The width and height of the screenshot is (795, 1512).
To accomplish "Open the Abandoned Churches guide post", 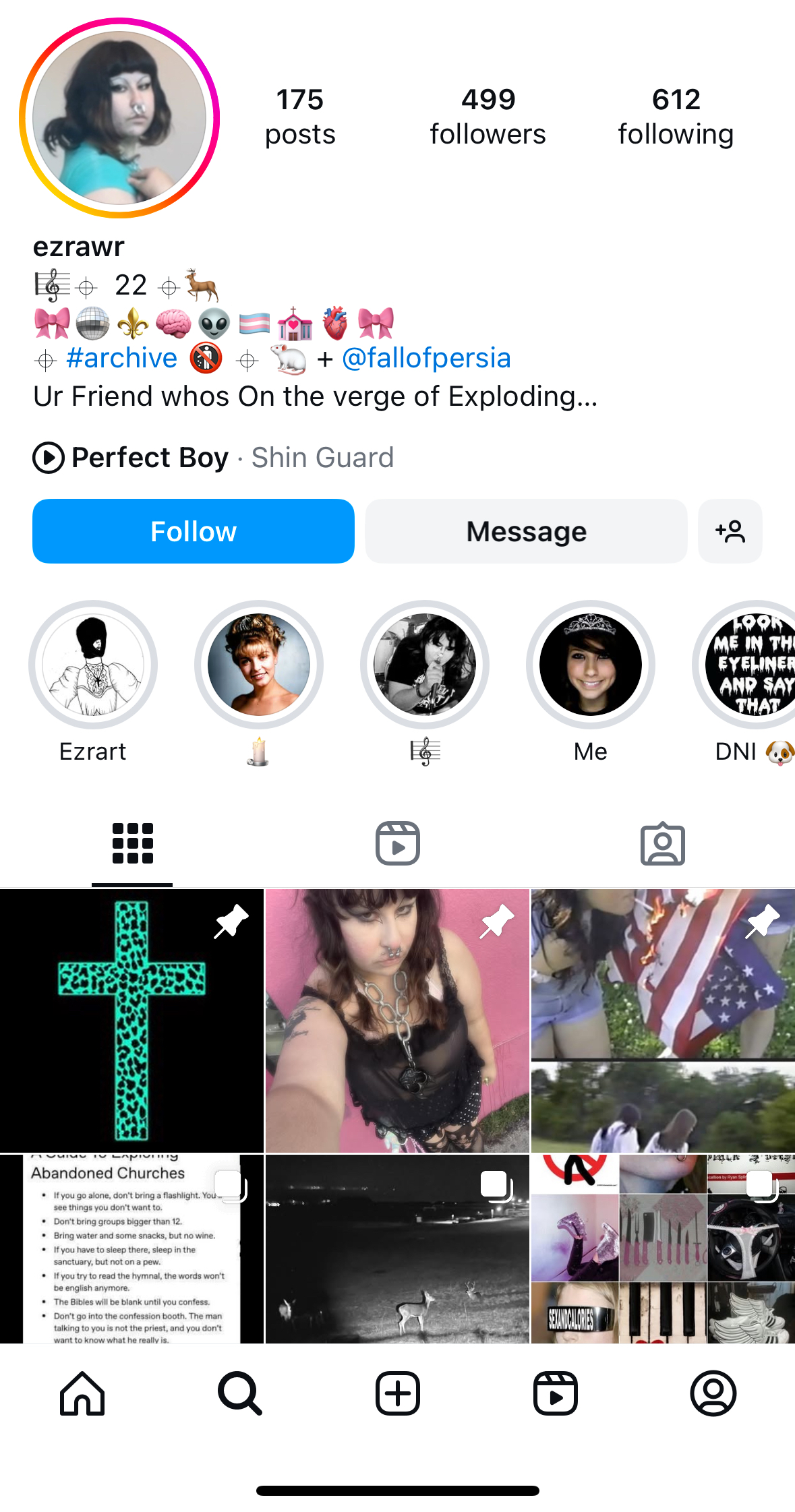I will click(x=131, y=1249).
